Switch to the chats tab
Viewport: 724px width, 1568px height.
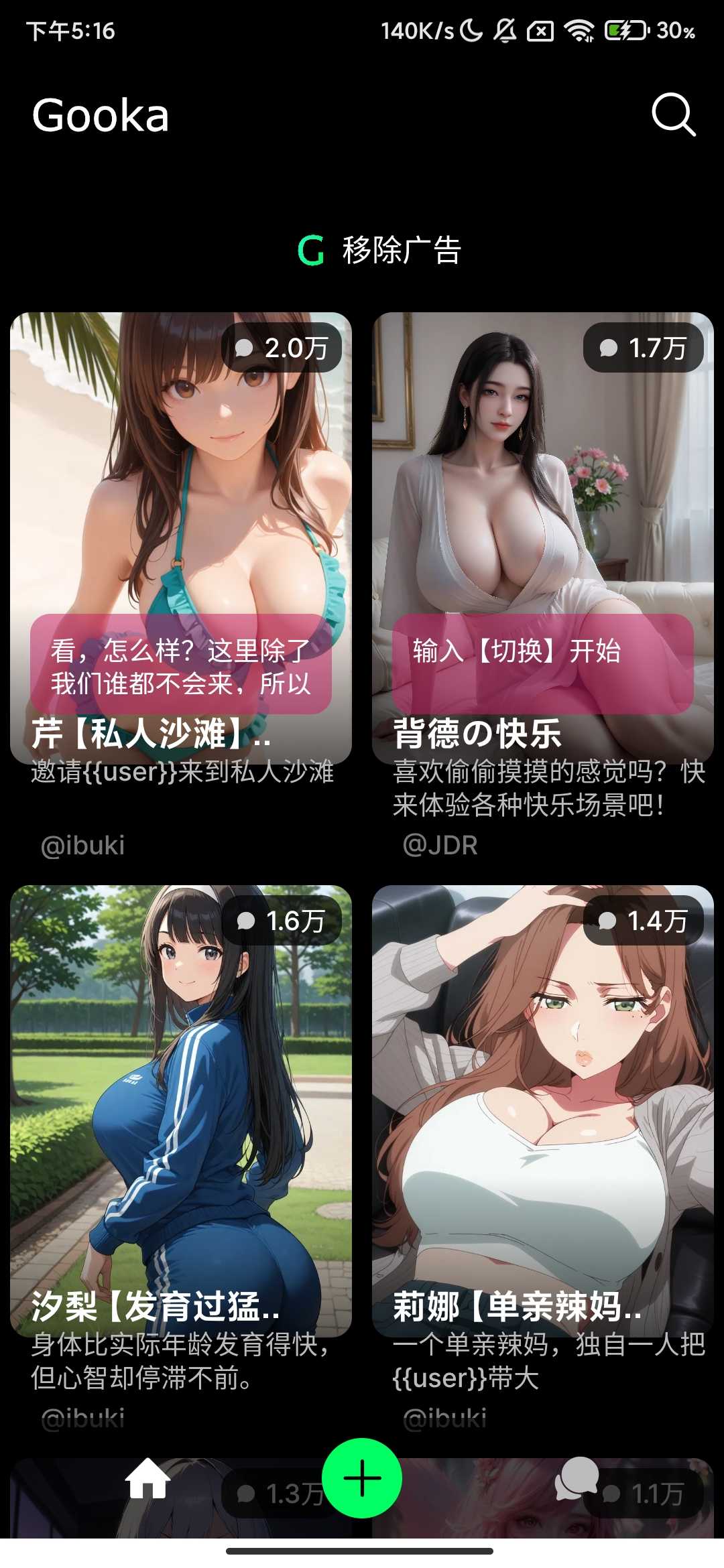pos(575,1478)
